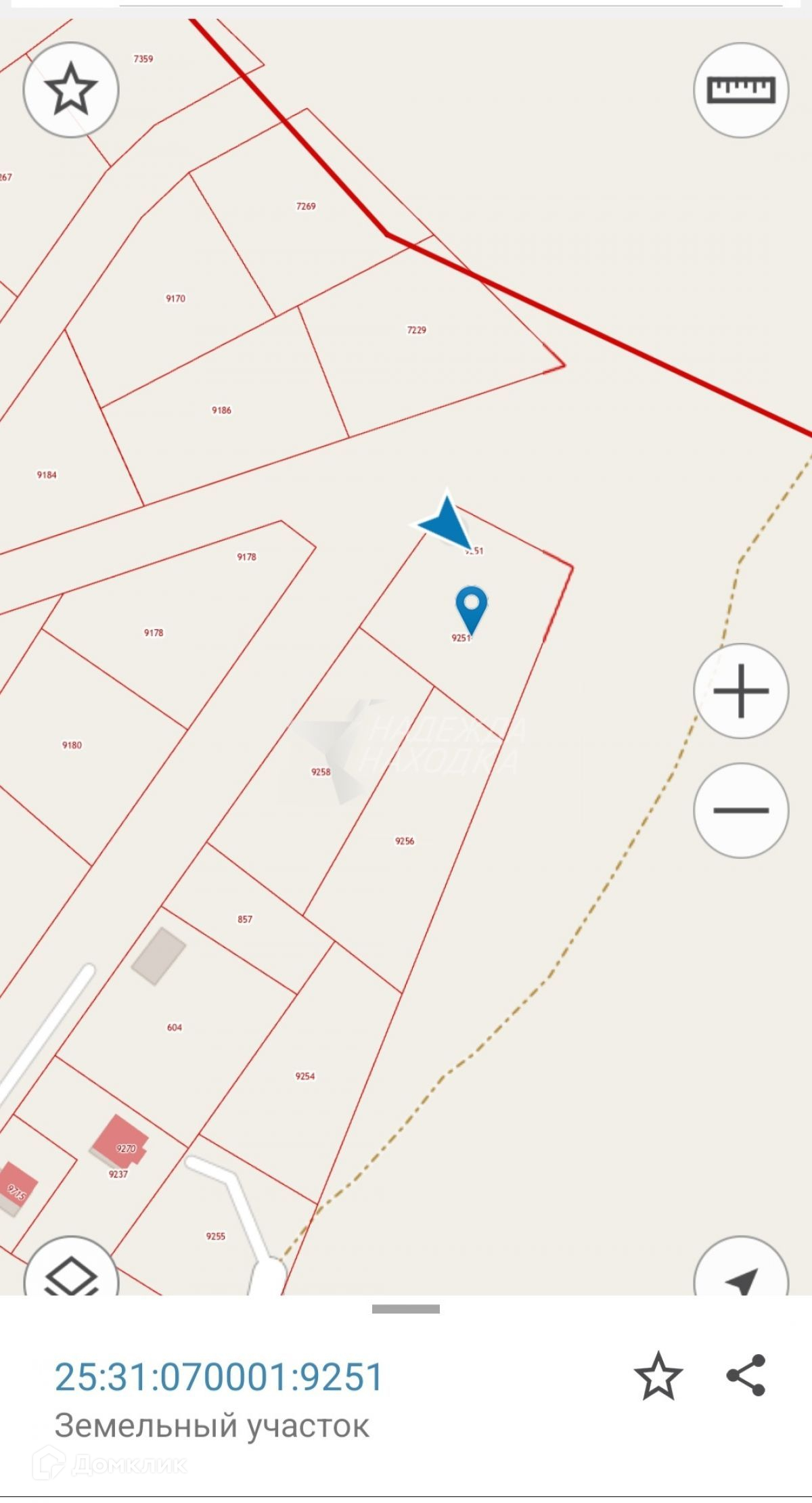
Task: Tap the bottom sheet handle to expand it
Action: tap(406, 1309)
